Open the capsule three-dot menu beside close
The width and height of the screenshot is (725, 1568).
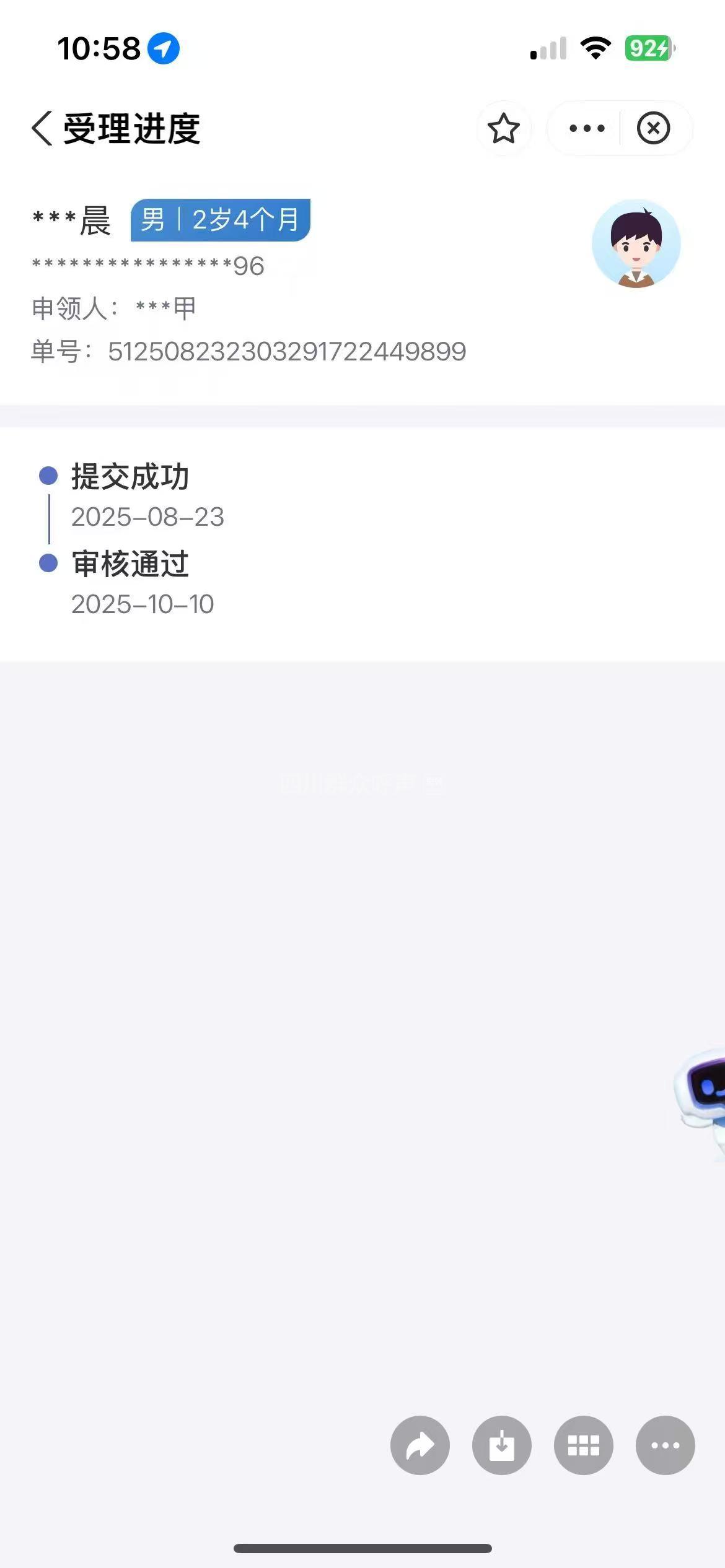pos(586,128)
